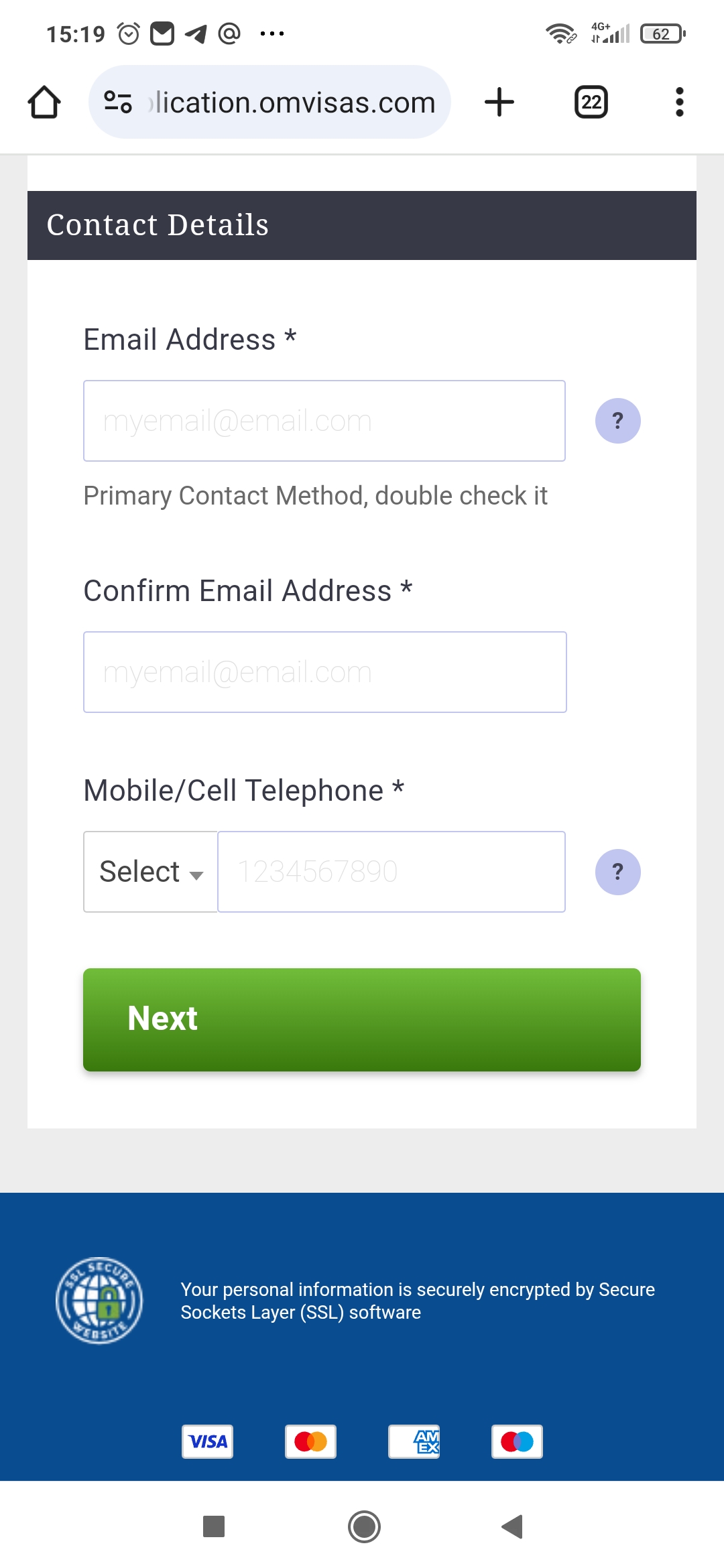Open the browser overflow menu
Image resolution: width=724 pixels, height=1568 pixels.
tap(680, 103)
